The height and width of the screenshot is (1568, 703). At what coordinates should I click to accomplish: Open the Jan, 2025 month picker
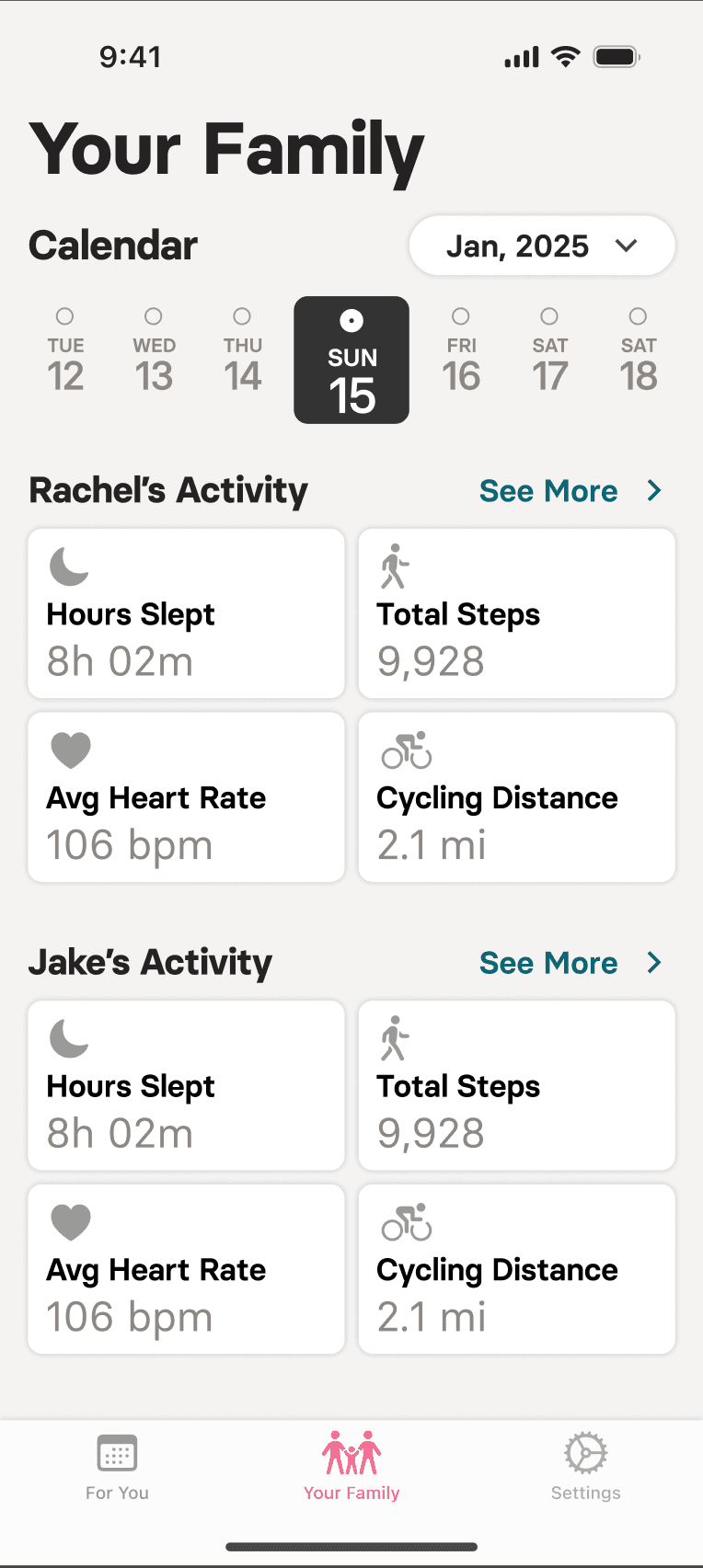(541, 246)
